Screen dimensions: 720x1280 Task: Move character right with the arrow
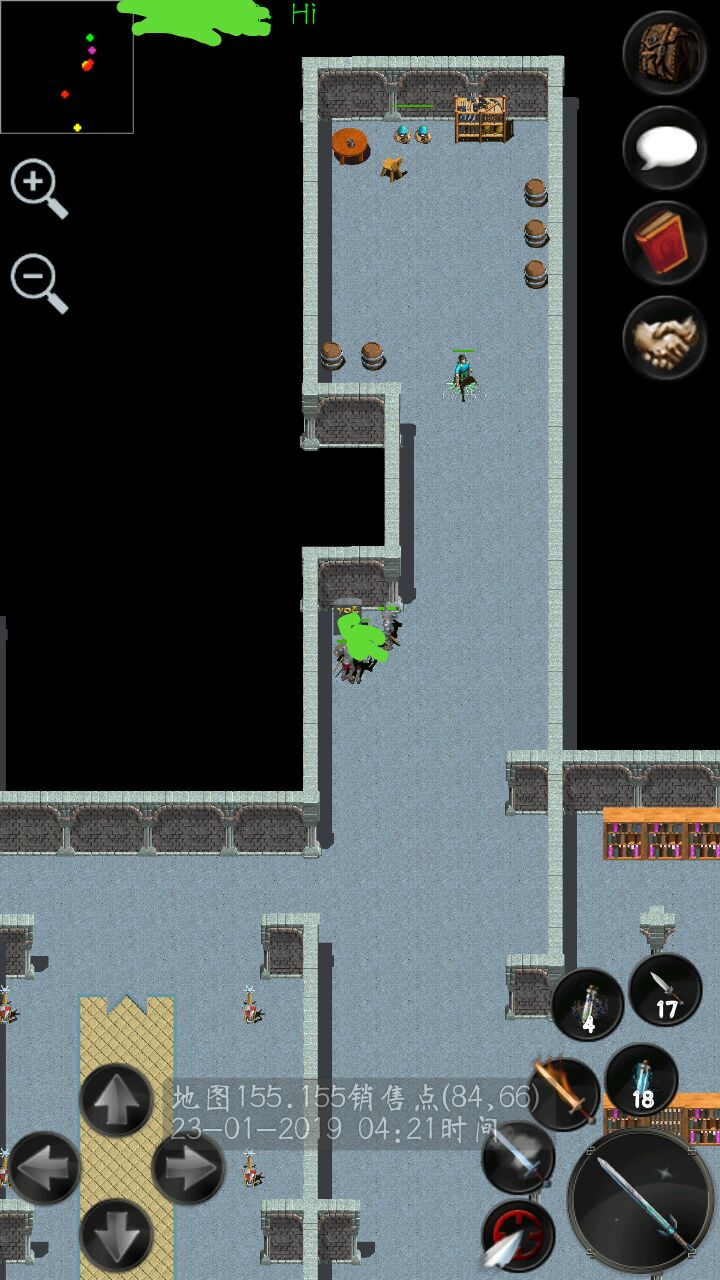click(188, 1167)
